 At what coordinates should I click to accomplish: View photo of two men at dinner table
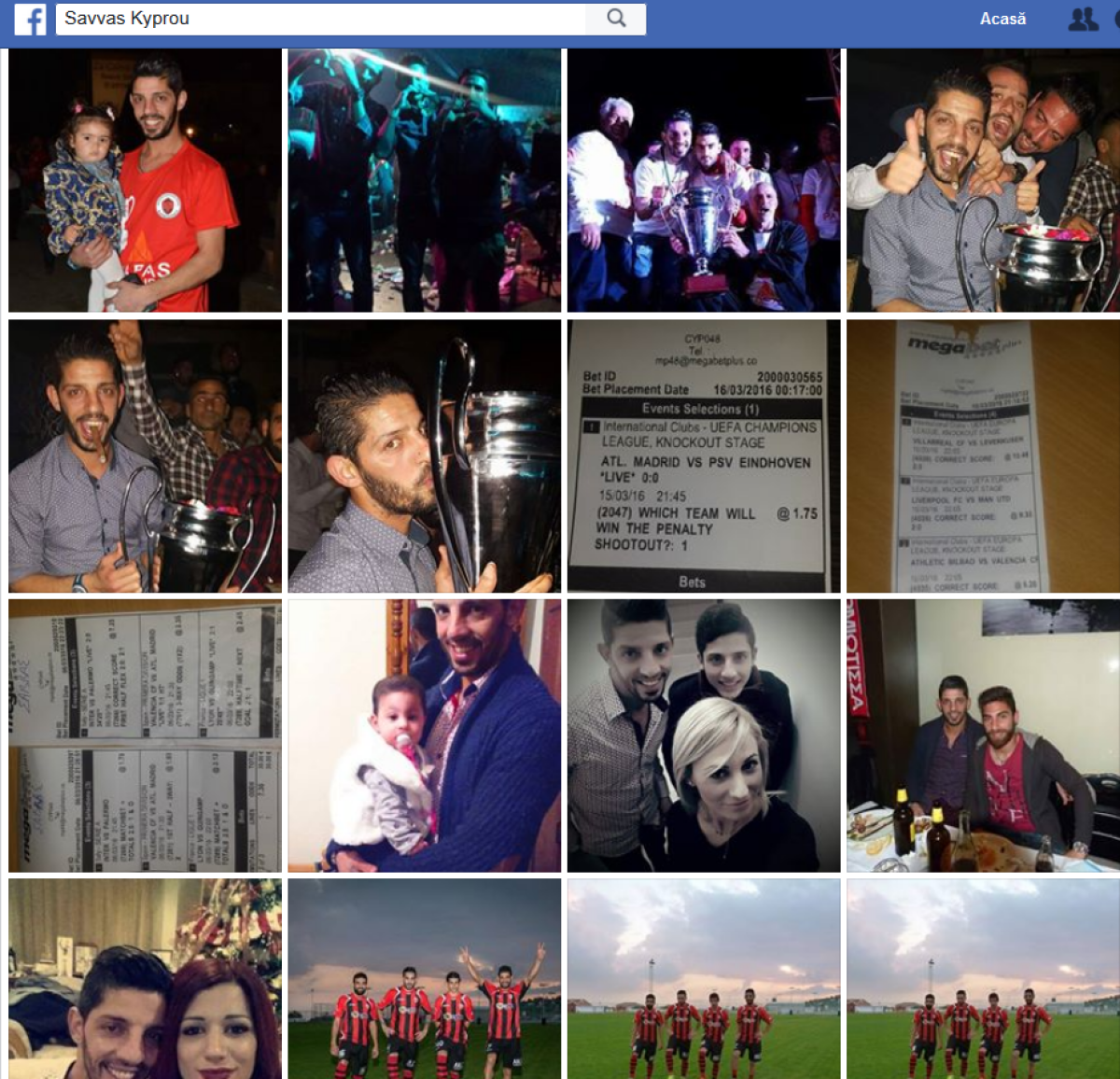tap(983, 736)
